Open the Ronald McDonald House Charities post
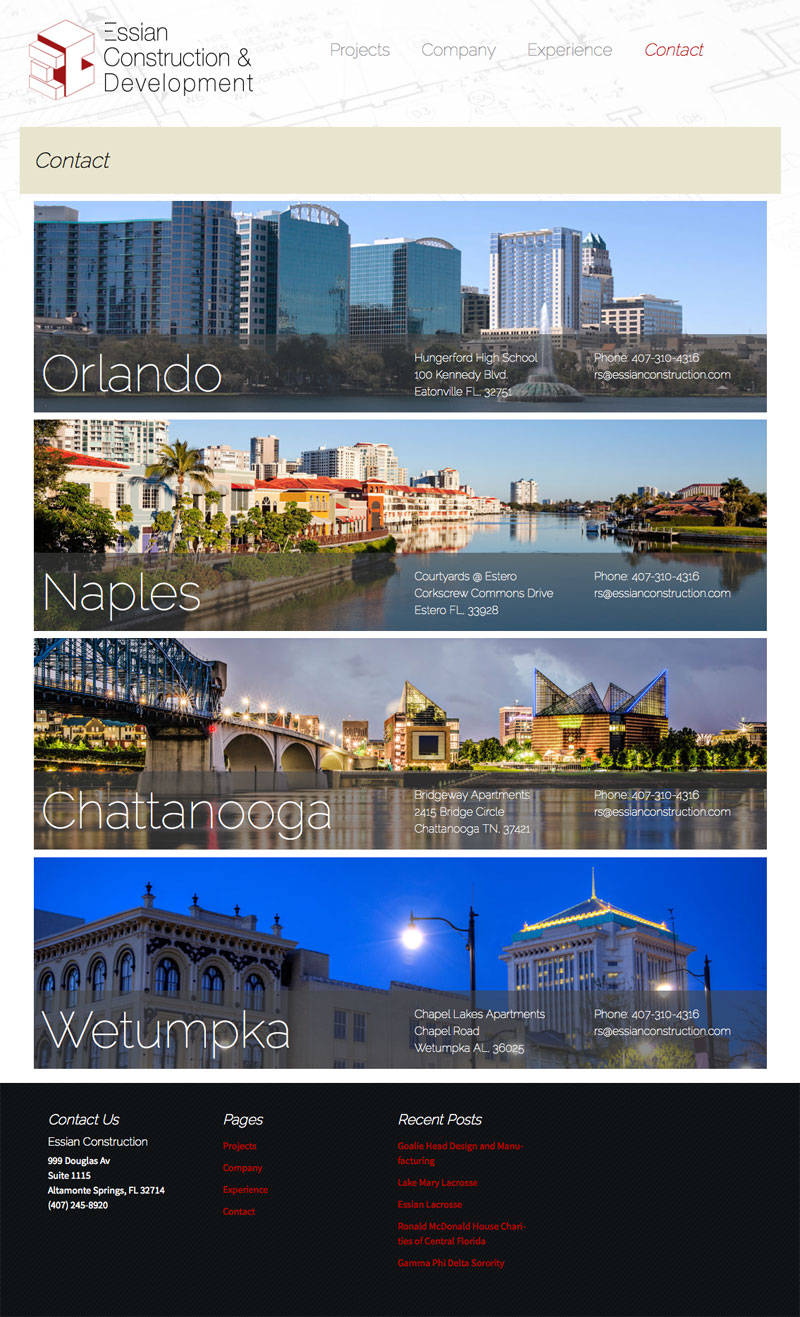The image size is (800, 1317). (x=461, y=1233)
